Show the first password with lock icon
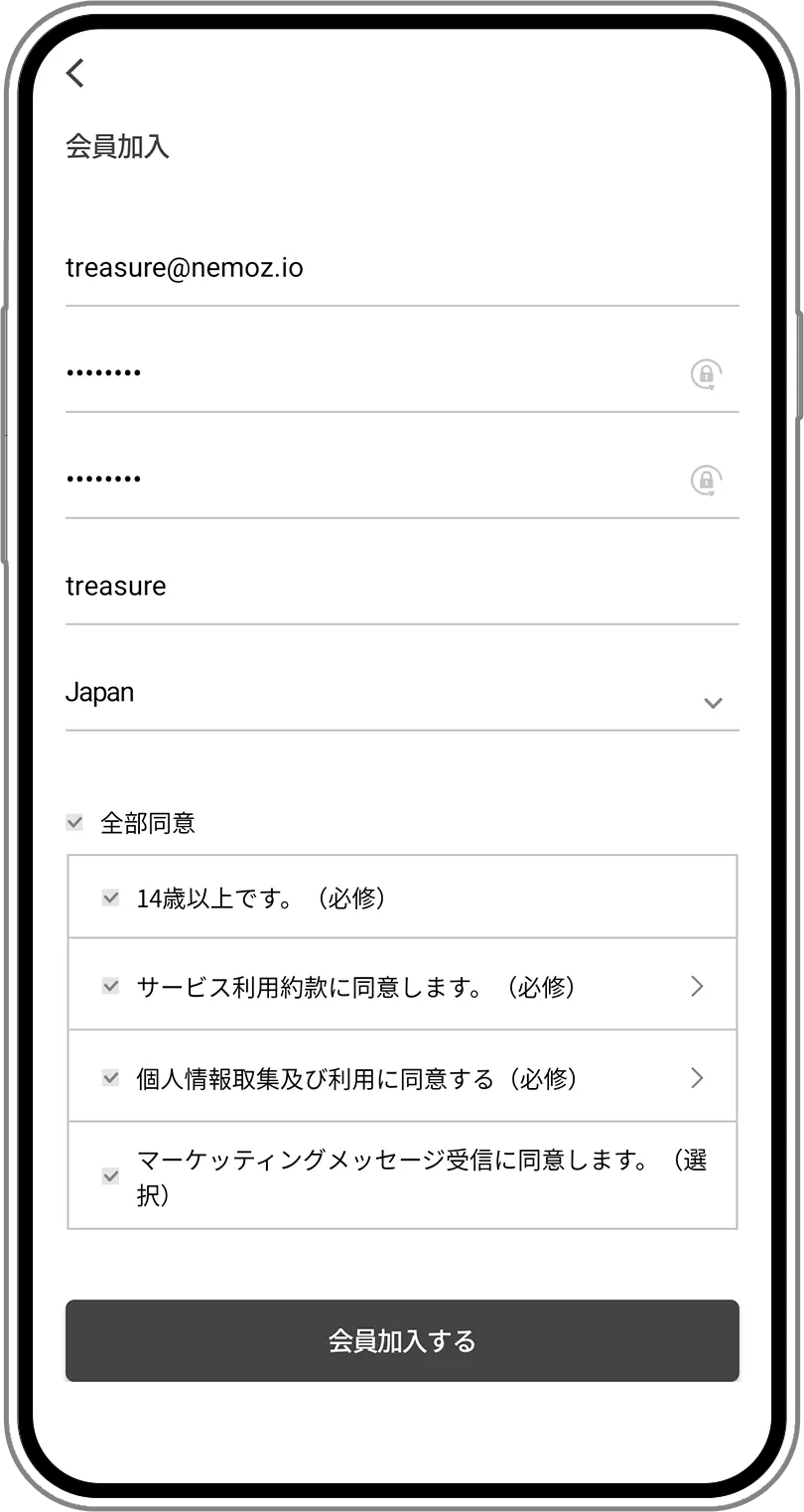The image size is (804, 1512). pos(706,374)
